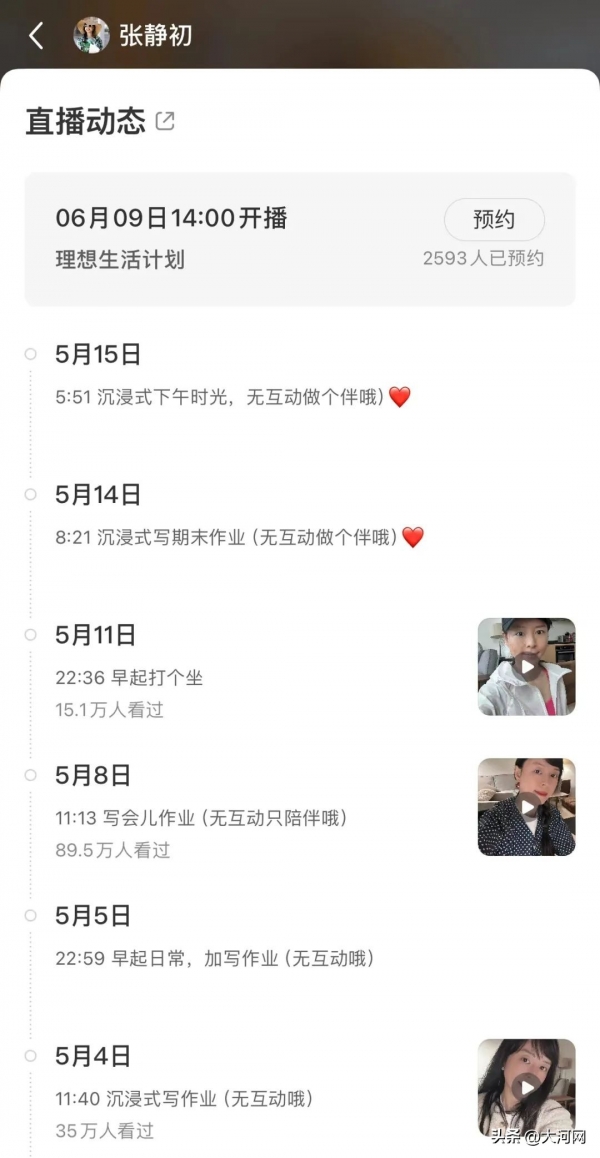The height and width of the screenshot is (1158, 600).
Task: Tap 预约 to reserve the 06月09日 livestream
Action: (x=494, y=219)
